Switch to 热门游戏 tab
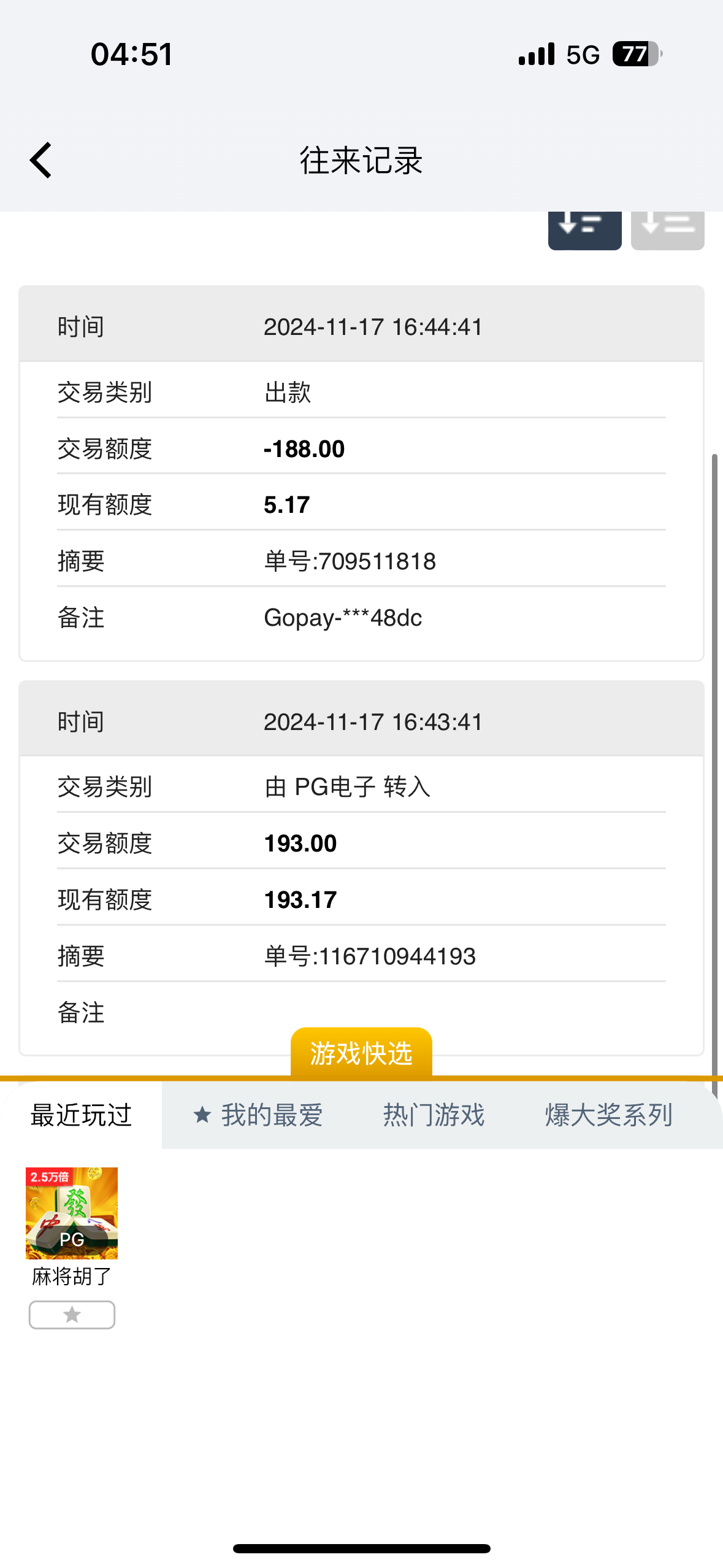Viewport: 723px width, 1568px height. point(434,1115)
